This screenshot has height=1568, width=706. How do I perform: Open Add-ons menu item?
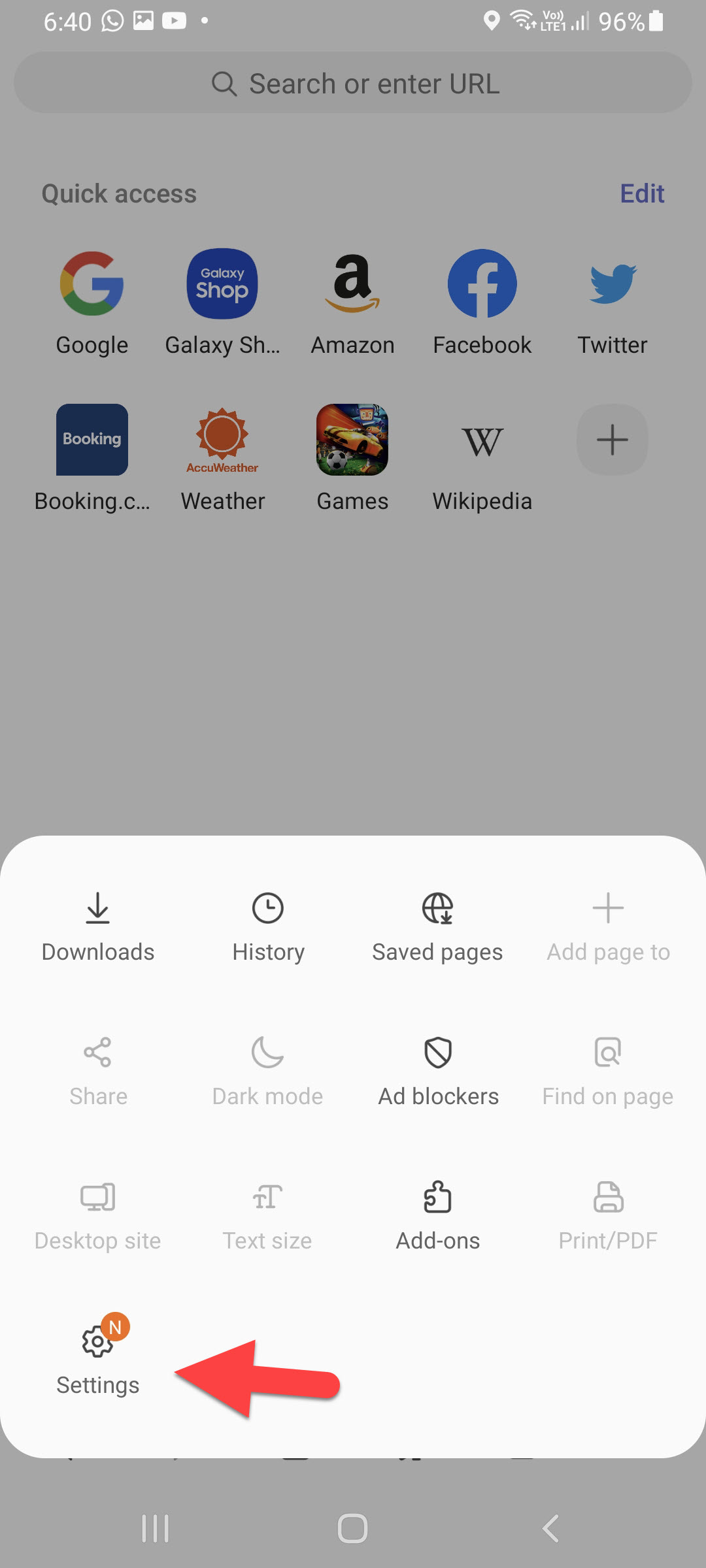(438, 1215)
